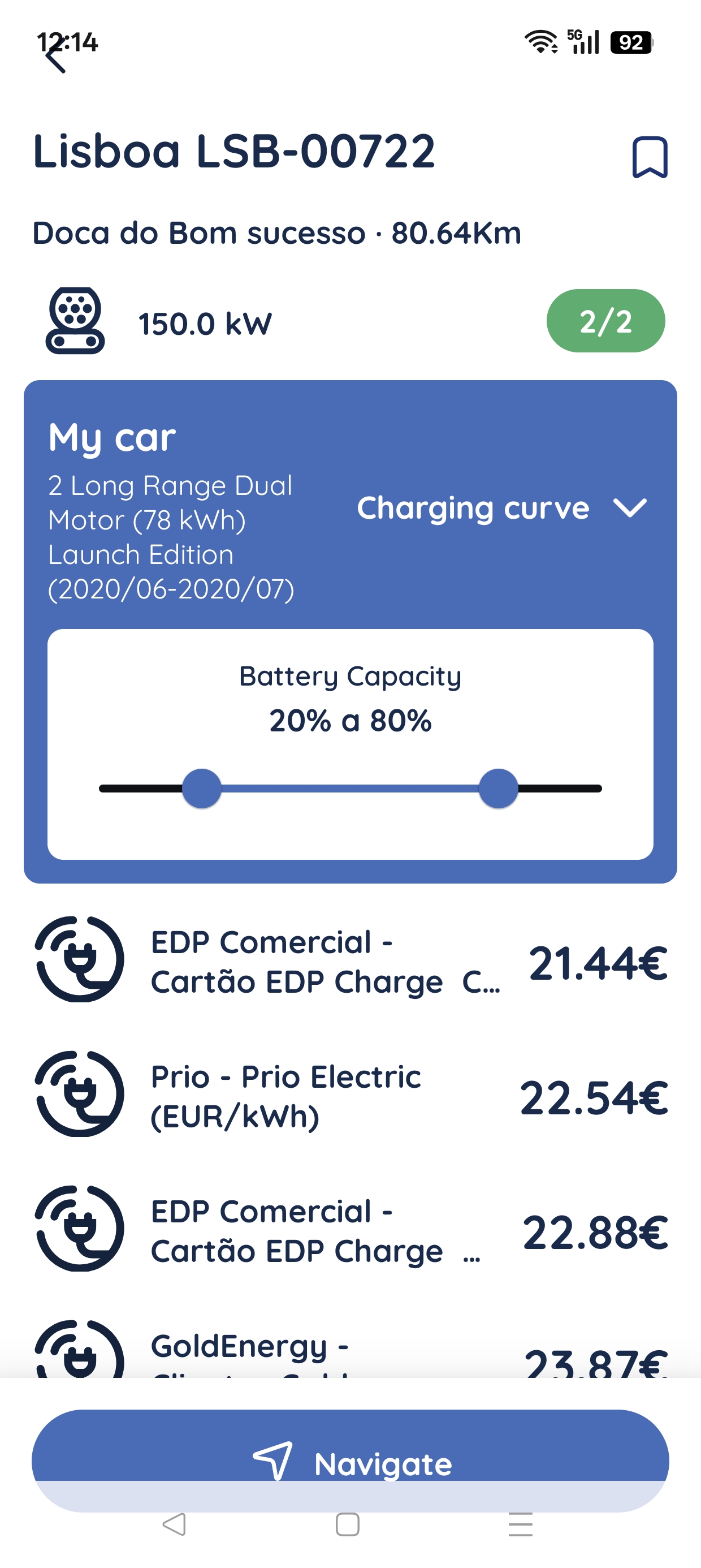Open the GoldEnergy tariff row
The width and height of the screenshot is (701, 1568).
(x=350, y=1346)
